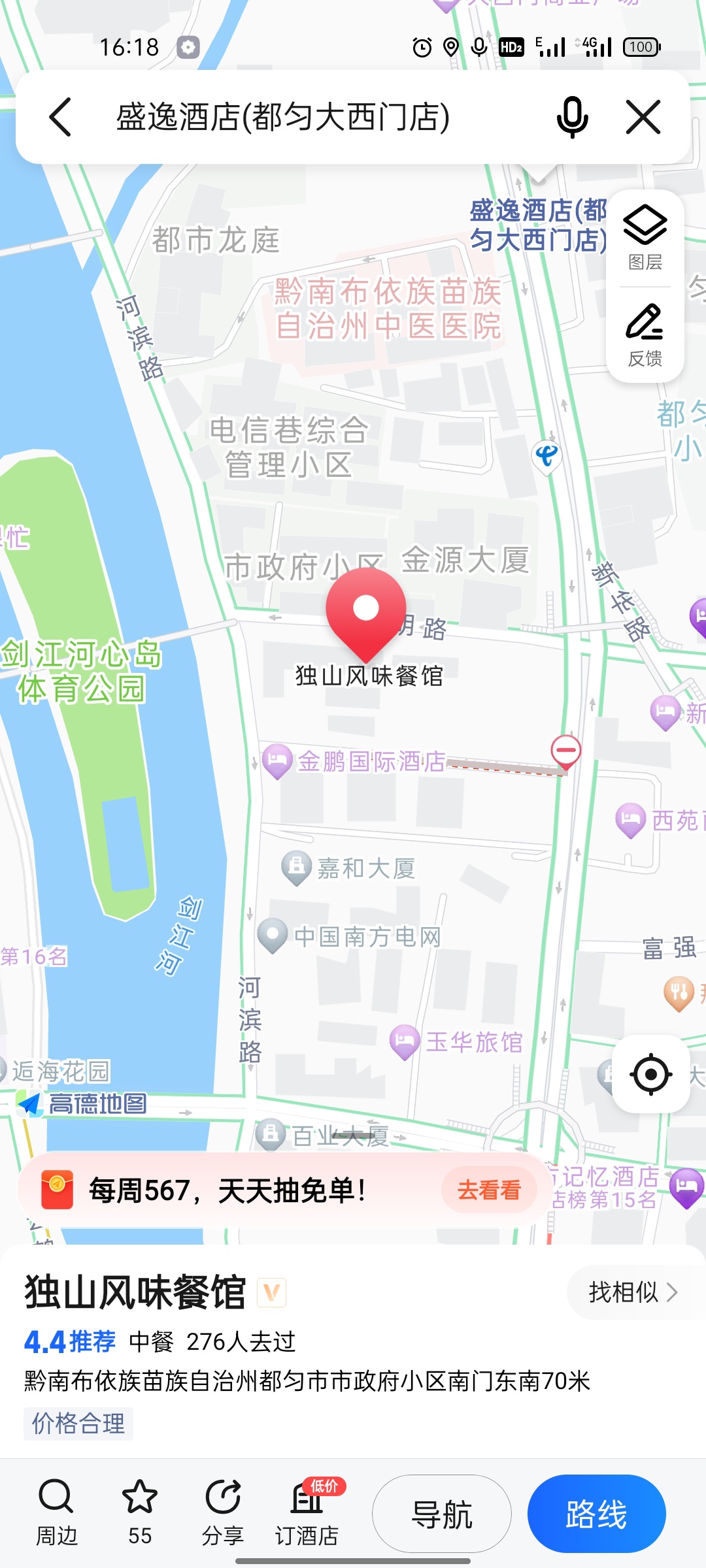Open 找相似 similar places
This screenshot has width=706, height=1568.
coord(632,1292)
